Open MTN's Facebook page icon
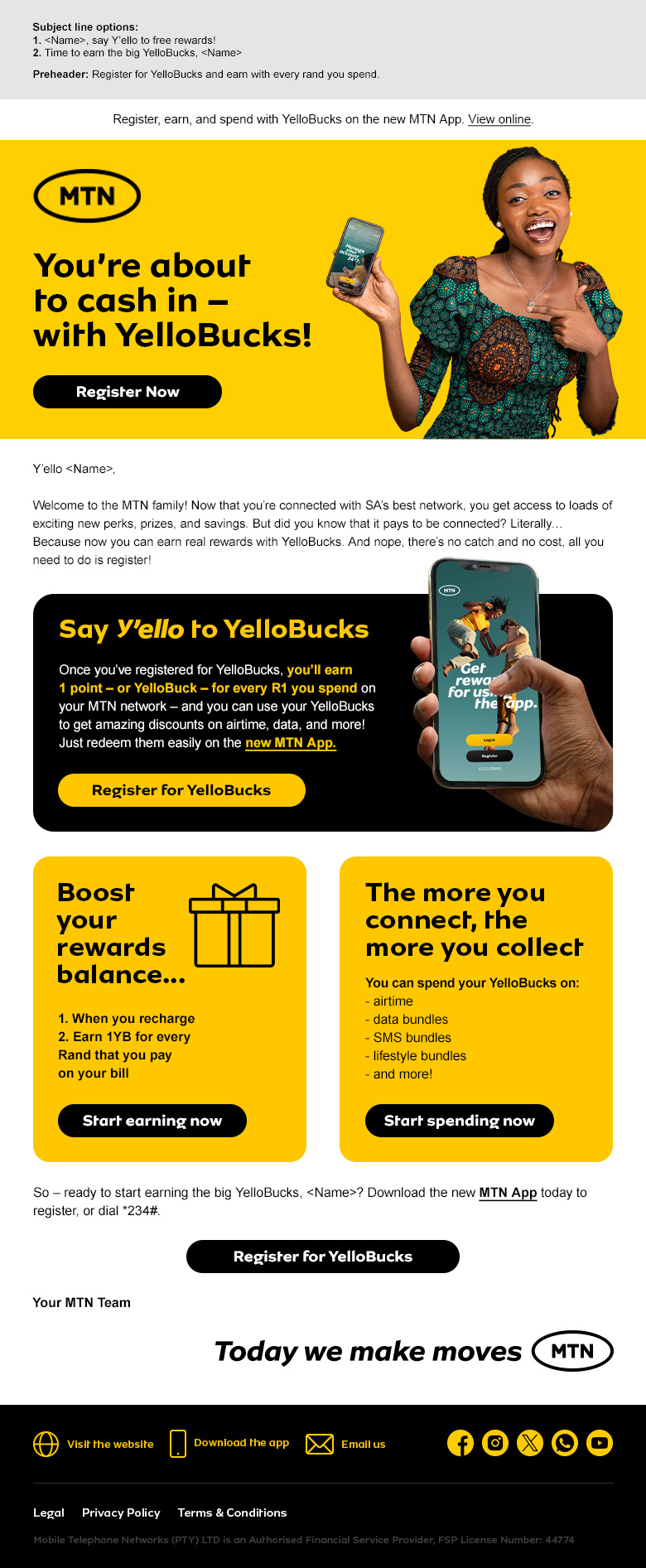Screen dimensions: 646x1568 pos(460,1443)
